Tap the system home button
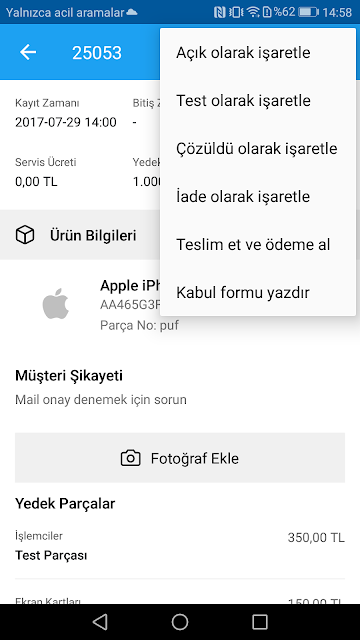Viewport: 360px width, 640px height. pos(180,622)
